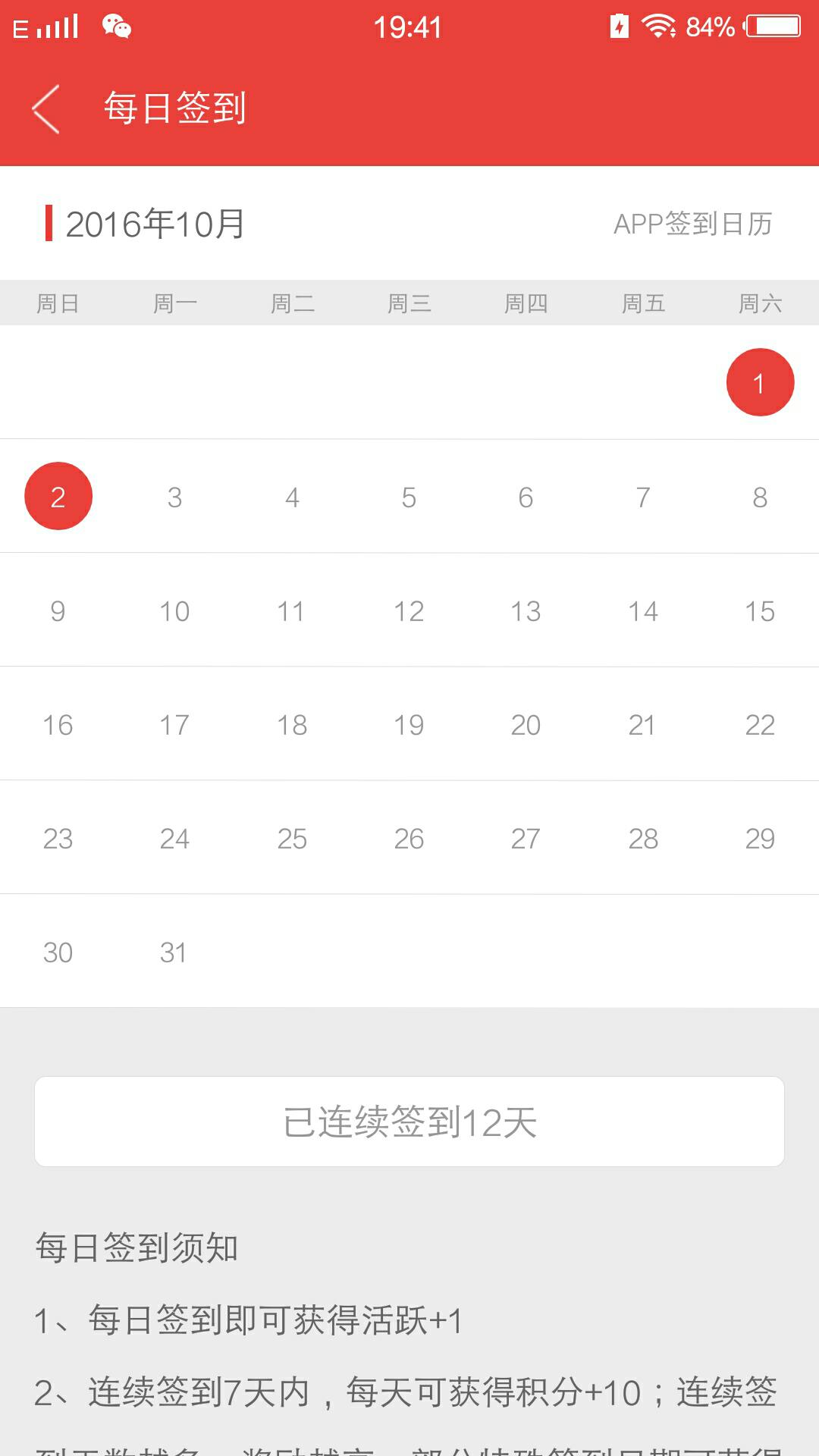Go back from the 每日签到 page
The height and width of the screenshot is (1456, 819).
click(45, 108)
